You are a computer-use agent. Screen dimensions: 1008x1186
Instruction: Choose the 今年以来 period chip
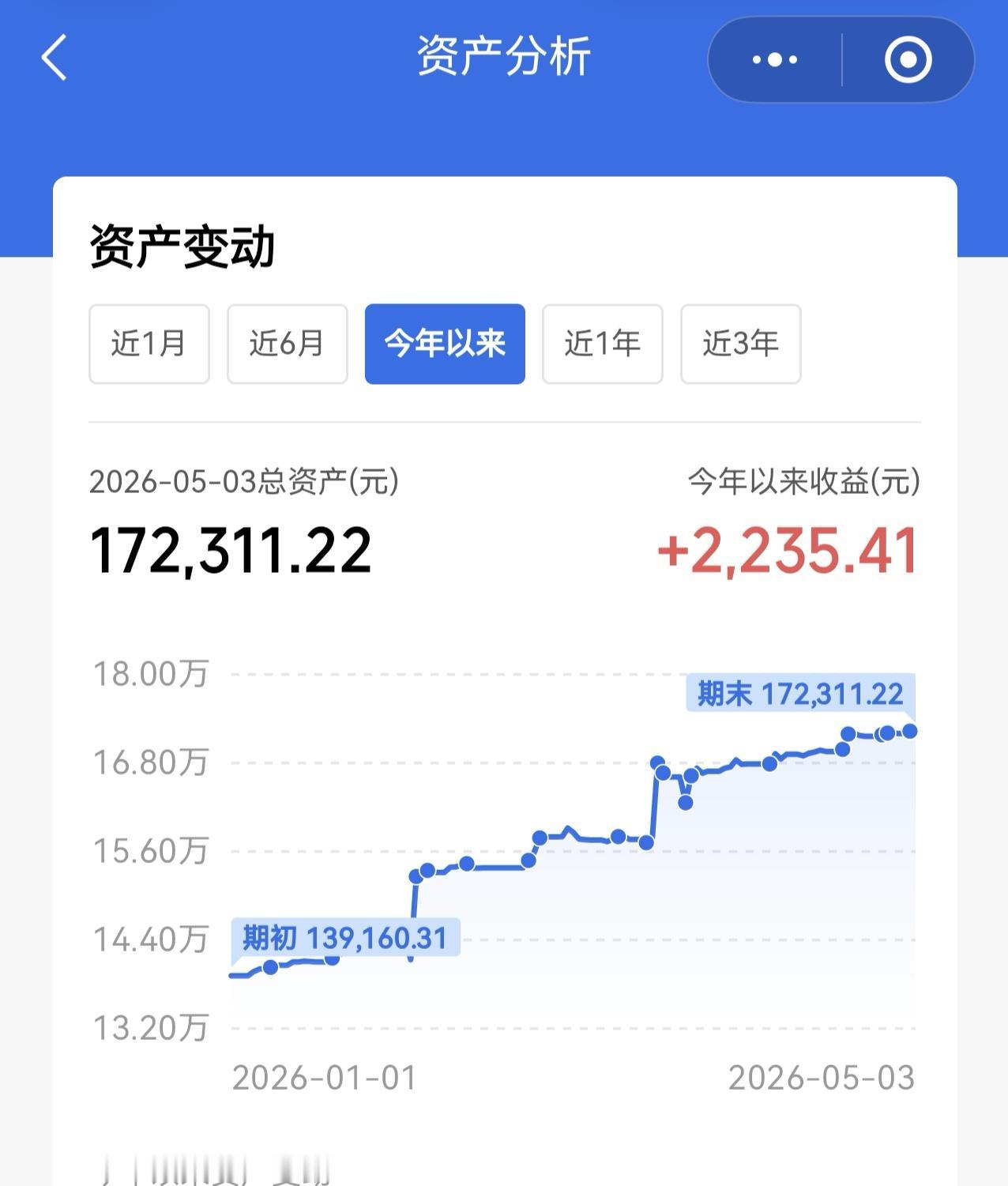point(445,344)
